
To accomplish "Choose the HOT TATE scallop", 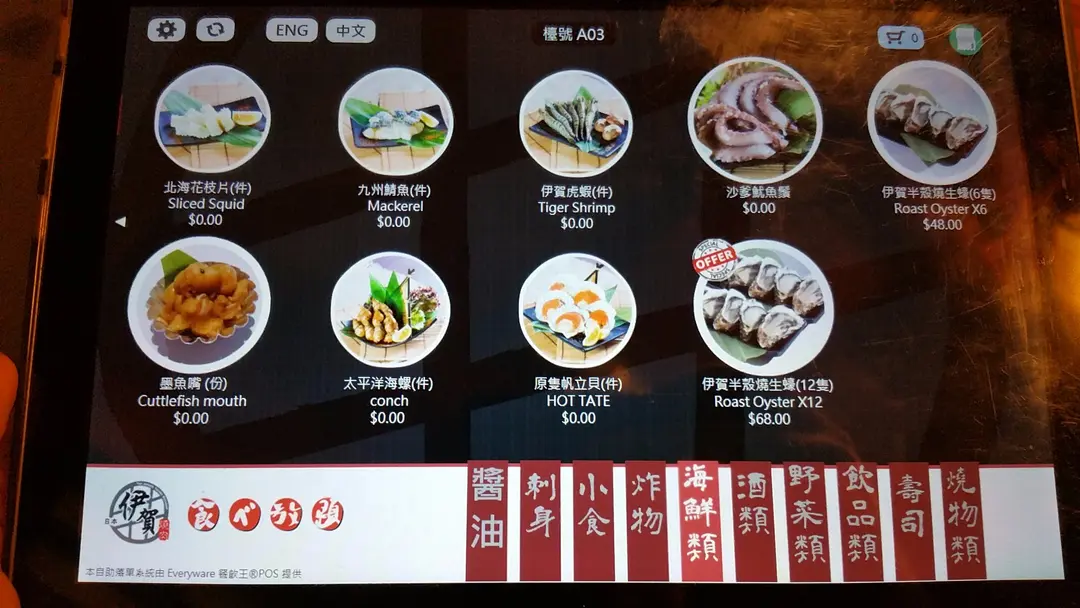I will pyautogui.click(x=578, y=310).
